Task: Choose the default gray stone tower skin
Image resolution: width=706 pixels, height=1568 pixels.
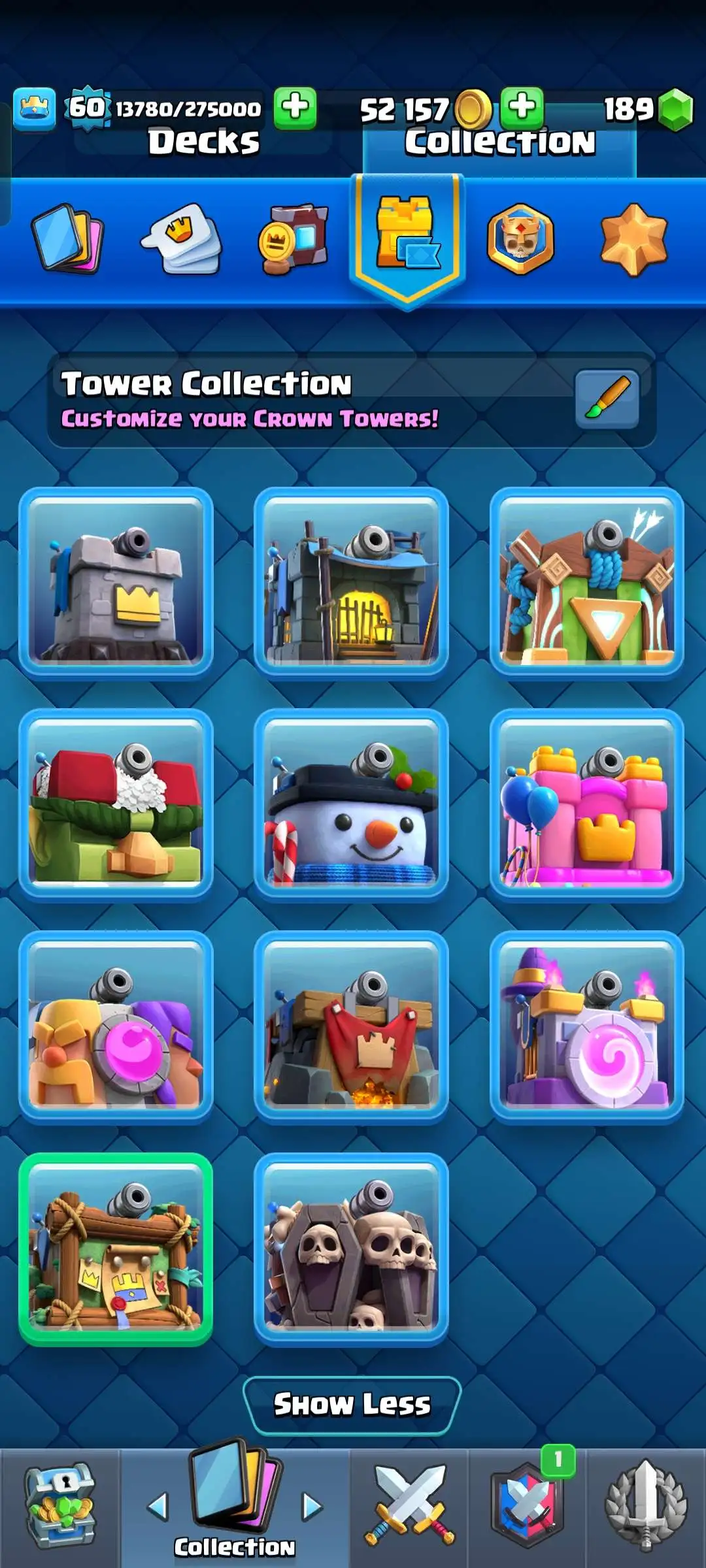Action: tap(116, 581)
